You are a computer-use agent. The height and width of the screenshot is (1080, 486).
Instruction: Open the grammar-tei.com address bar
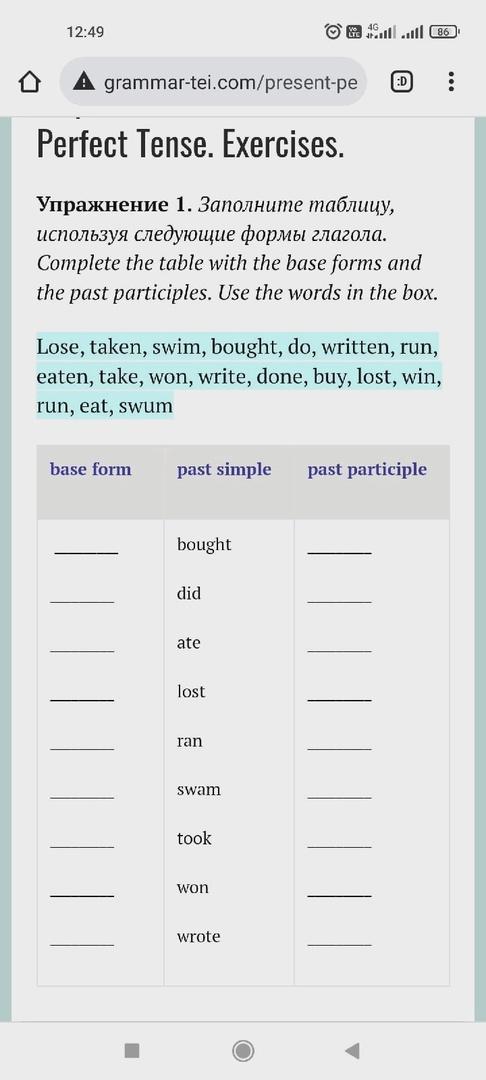tap(213, 83)
